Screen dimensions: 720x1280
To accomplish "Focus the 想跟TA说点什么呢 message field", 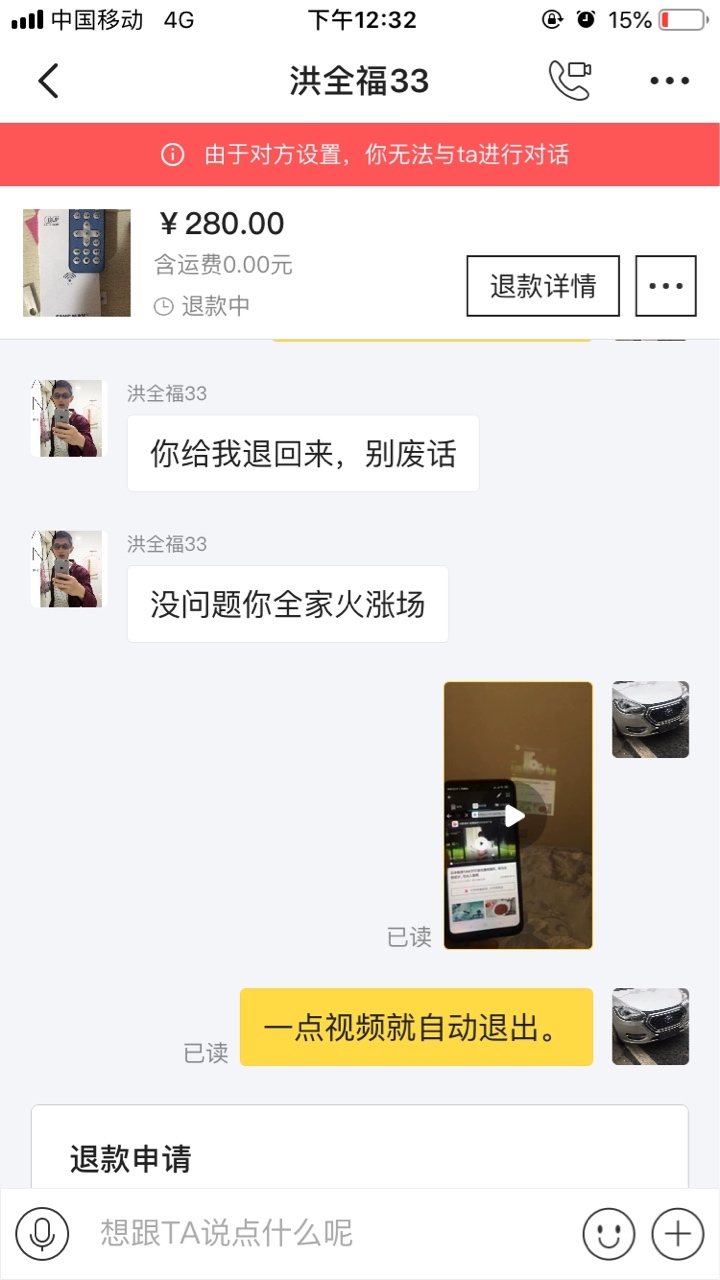I will [x=330, y=1233].
